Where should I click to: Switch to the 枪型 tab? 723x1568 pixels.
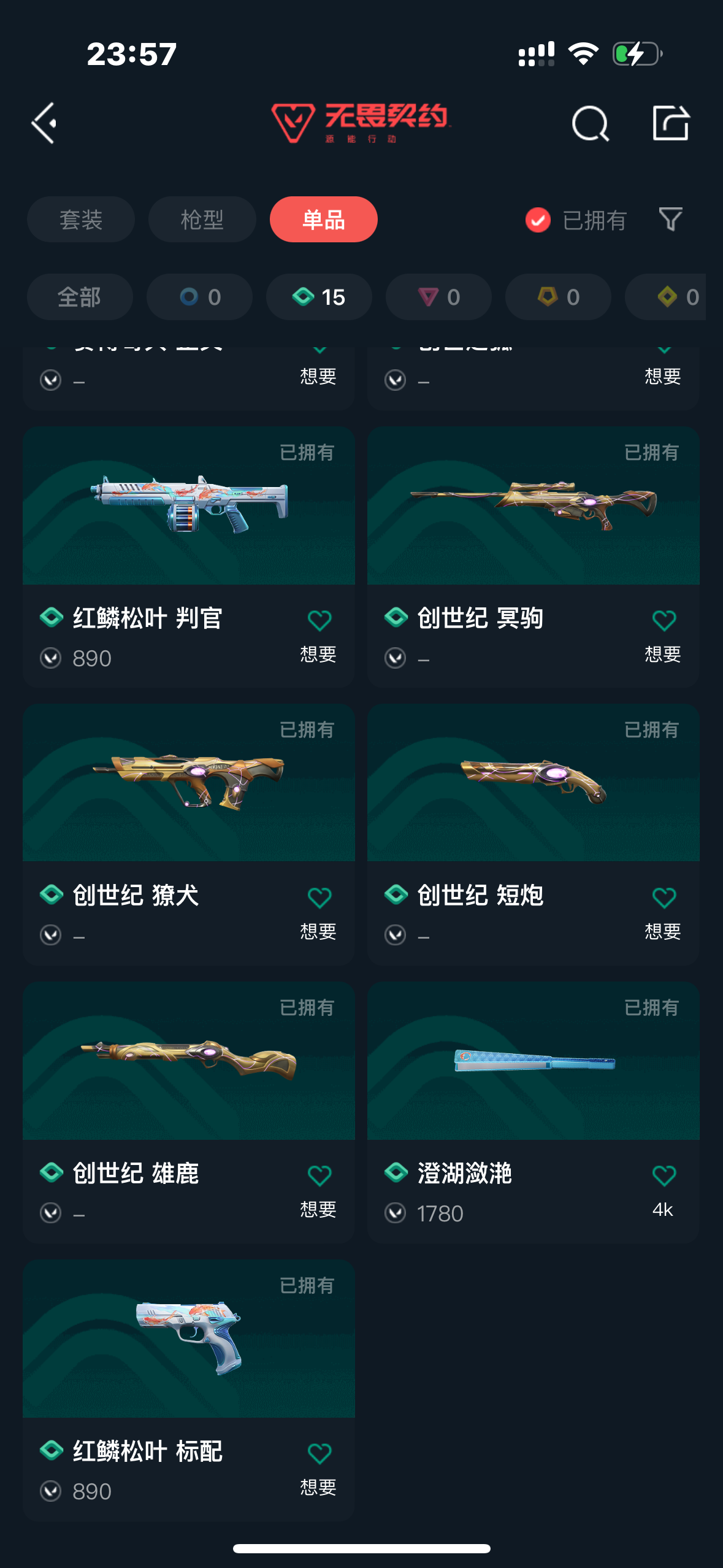click(x=202, y=220)
